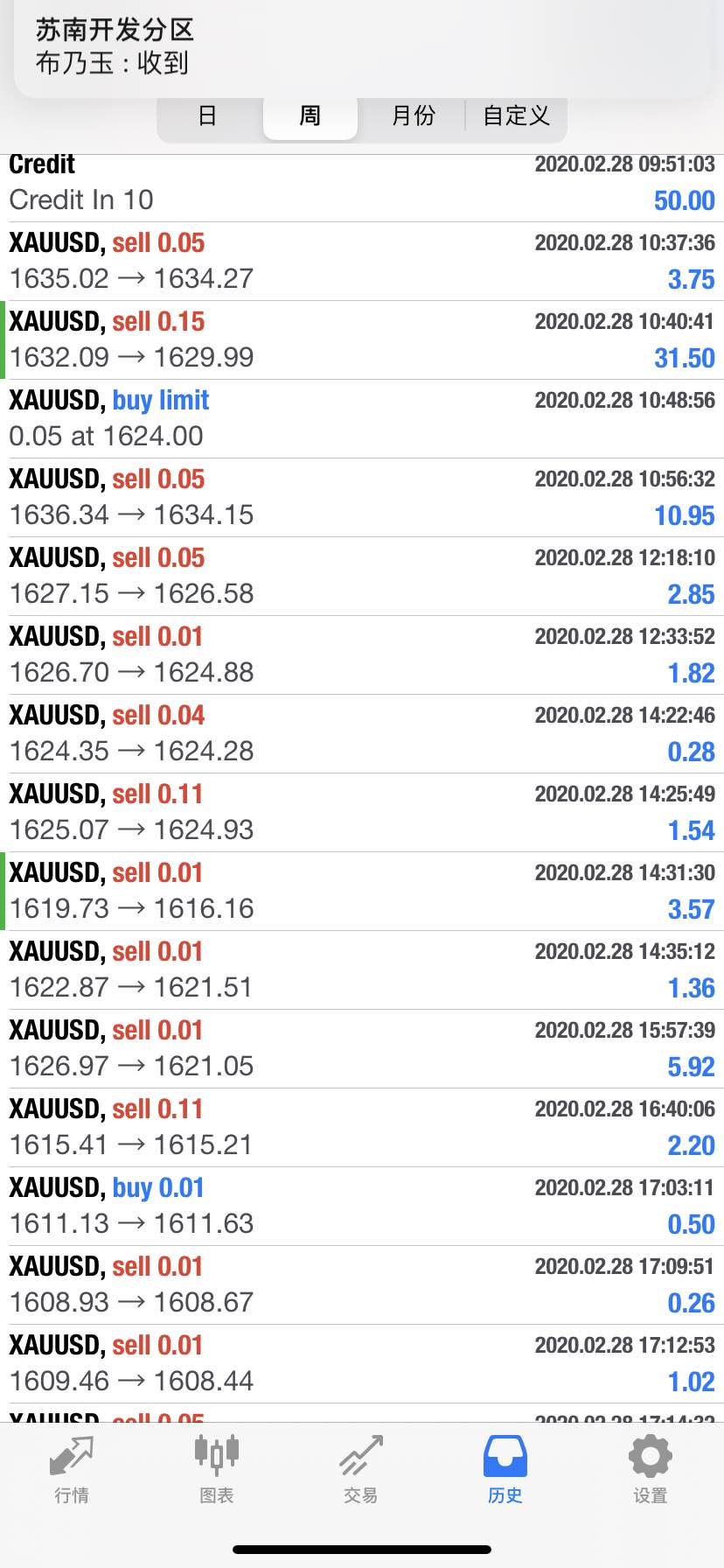Expand the sell 0.15 trade at 10:40:41
Screen dimensions: 724x1568
362,340
